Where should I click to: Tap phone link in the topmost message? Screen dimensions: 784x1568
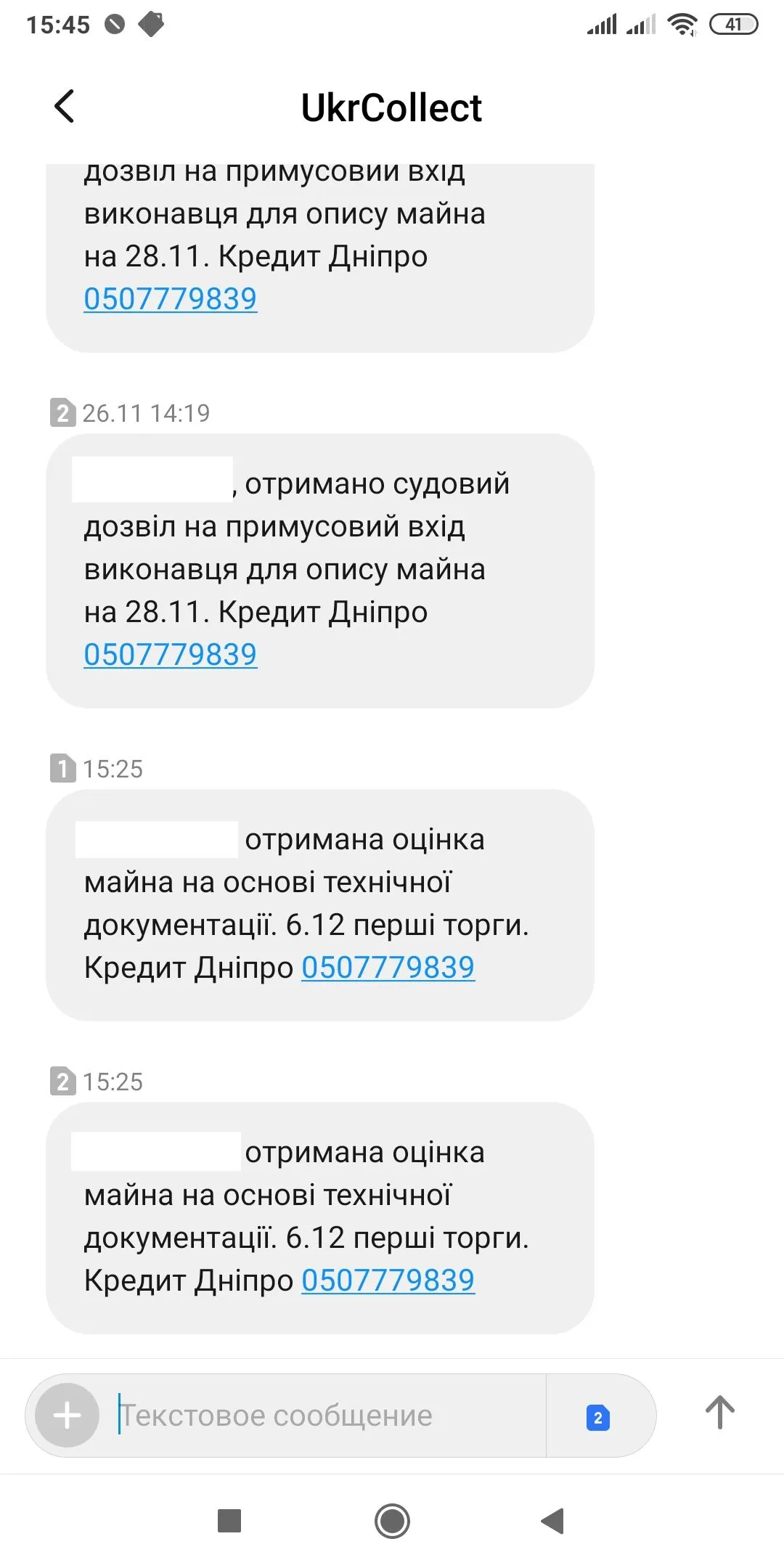point(171,299)
